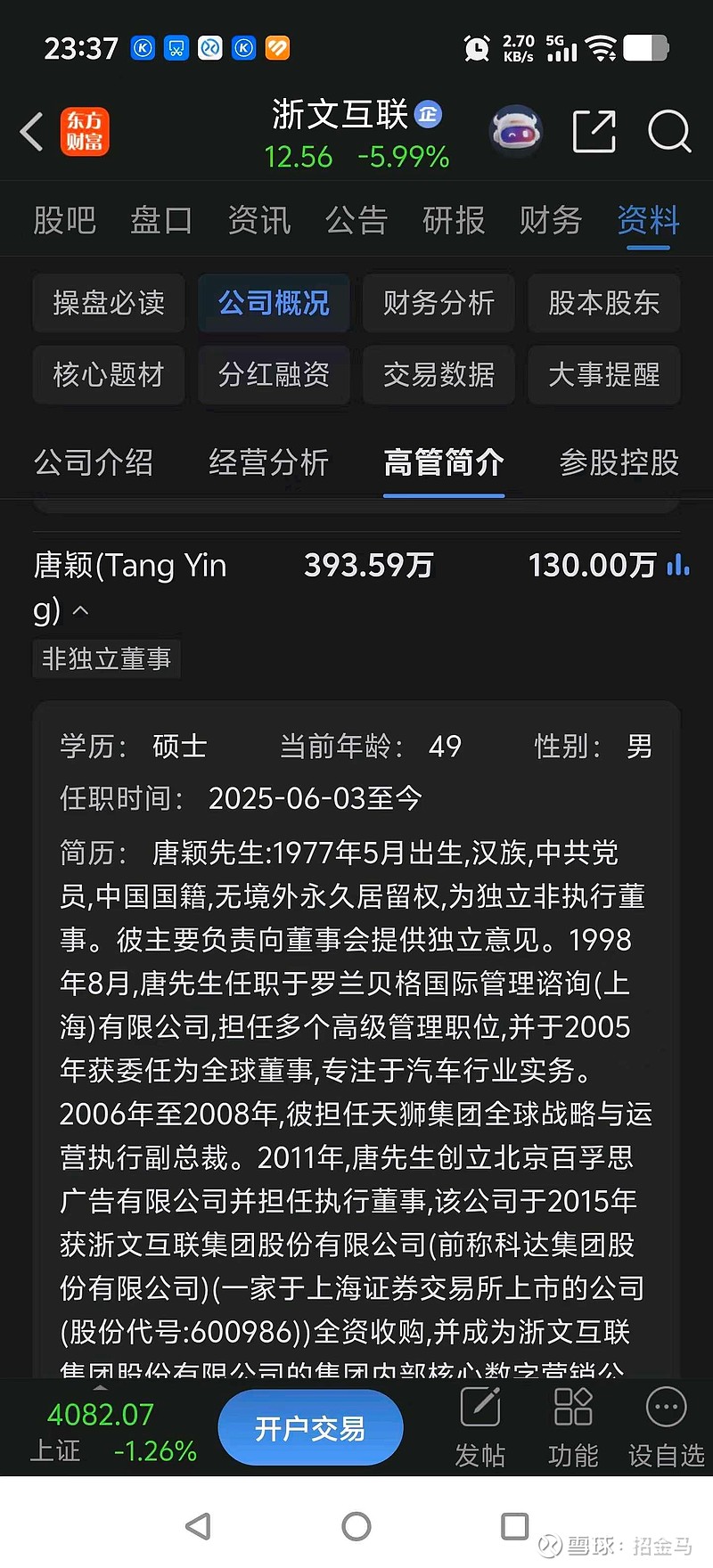Open the 公司介绍 sub-tab
Viewport: 713px width, 1568px height.
(x=94, y=463)
